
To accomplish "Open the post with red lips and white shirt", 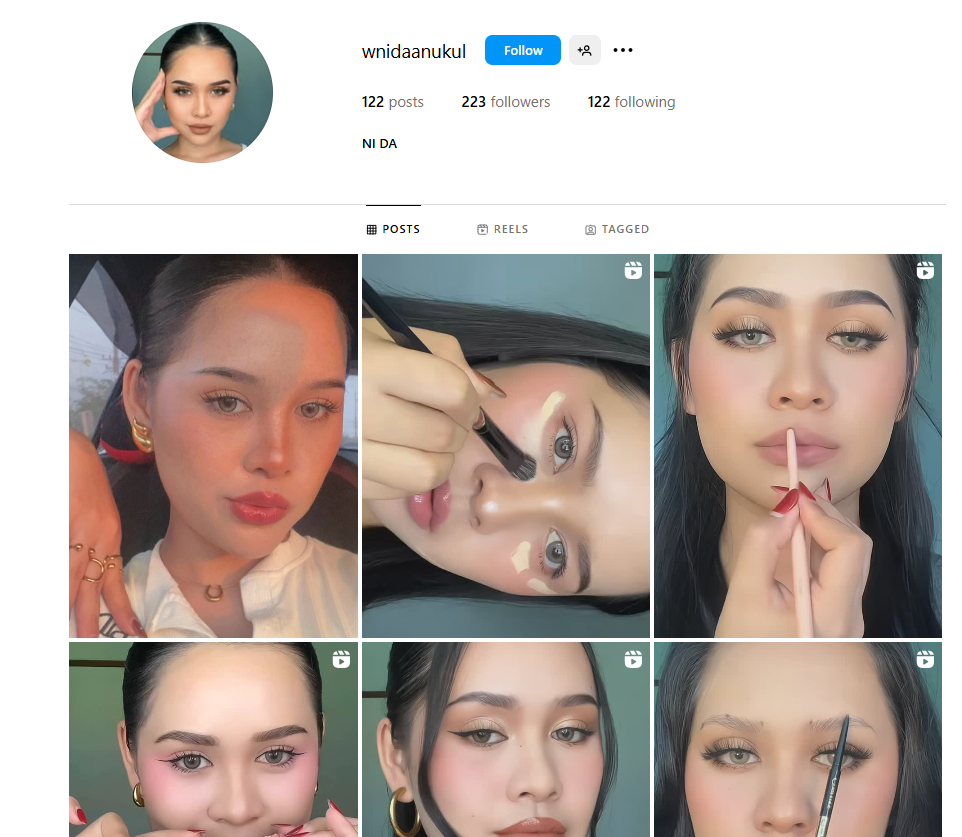I will point(213,445).
